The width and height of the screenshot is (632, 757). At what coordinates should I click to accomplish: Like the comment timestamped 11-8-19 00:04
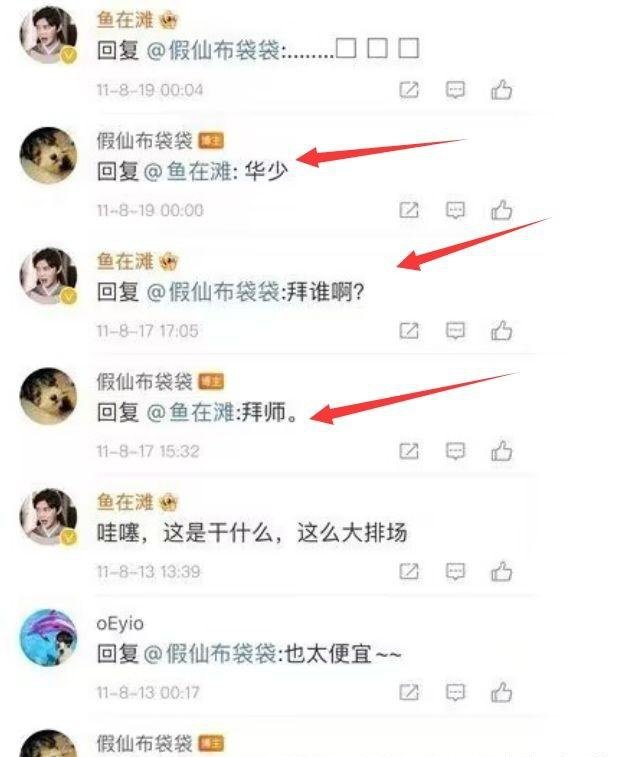[501, 90]
